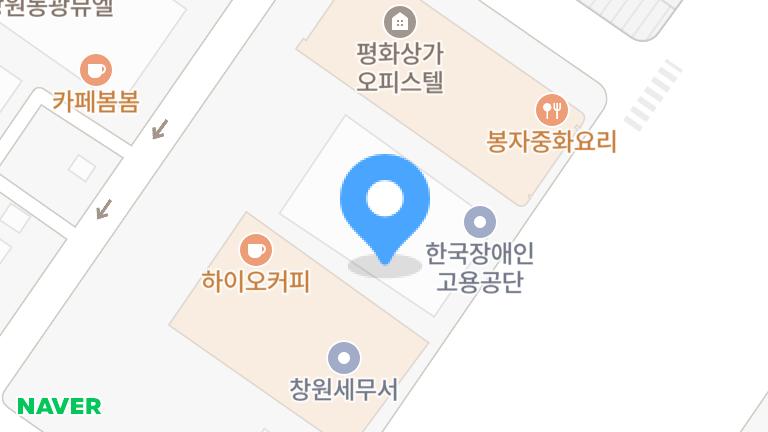Image resolution: width=768 pixels, height=432 pixels.
Task: Select the 한국장애인고용공단 marker
Action: [x=480, y=222]
